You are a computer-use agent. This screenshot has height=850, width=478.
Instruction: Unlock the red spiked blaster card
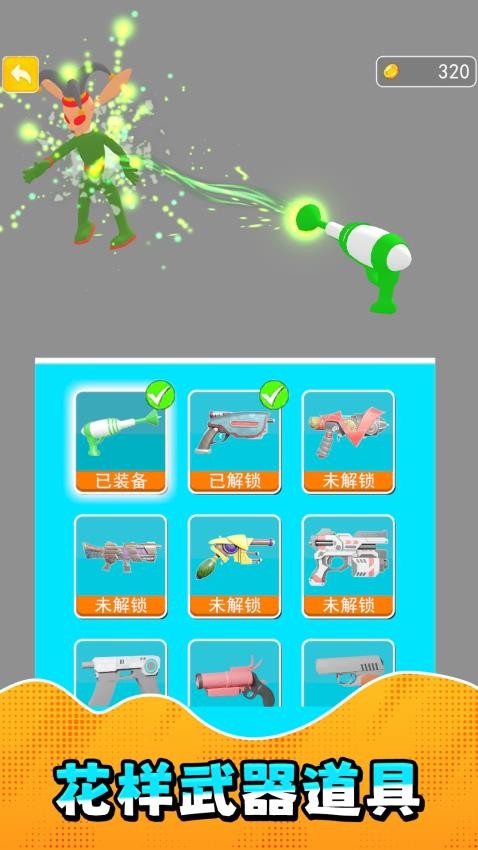tap(348, 441)
